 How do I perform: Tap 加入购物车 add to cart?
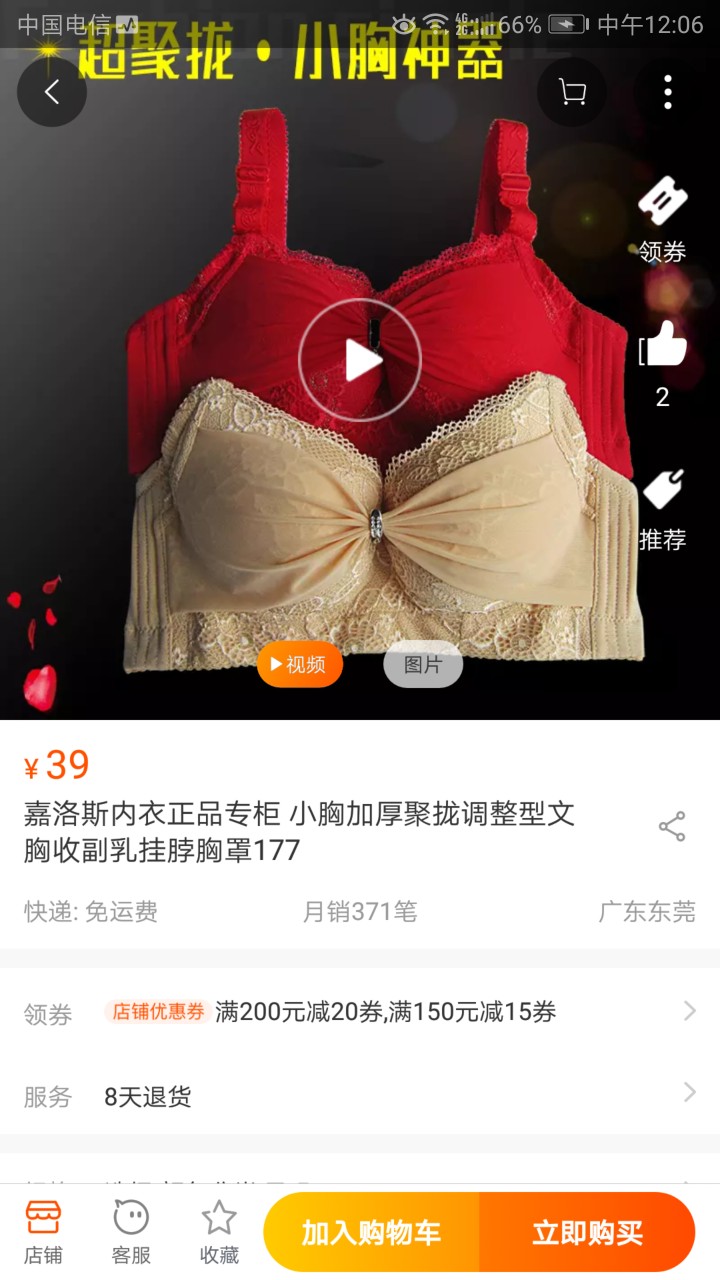click(372, 1233)
